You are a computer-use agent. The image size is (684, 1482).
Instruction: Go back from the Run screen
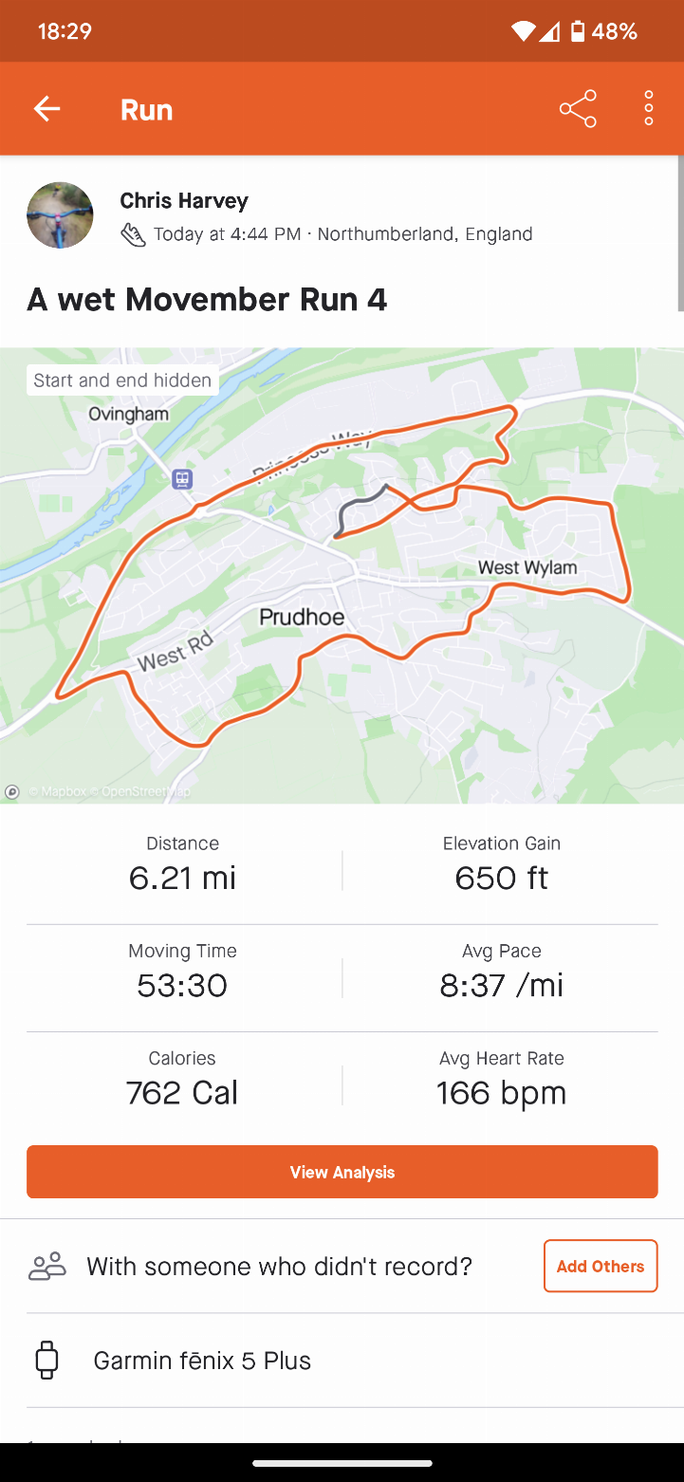coord(47,109)
